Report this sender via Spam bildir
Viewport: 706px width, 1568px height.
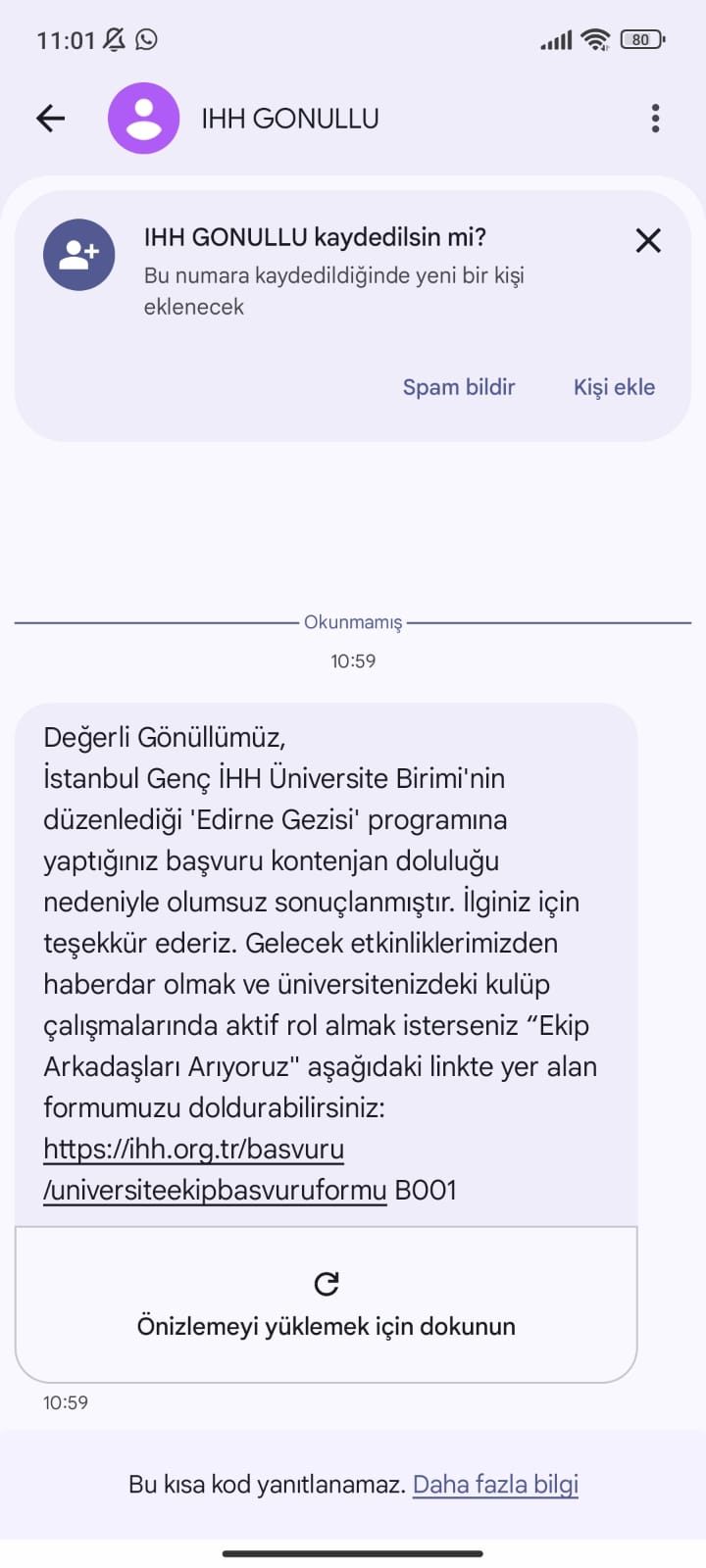459,387
